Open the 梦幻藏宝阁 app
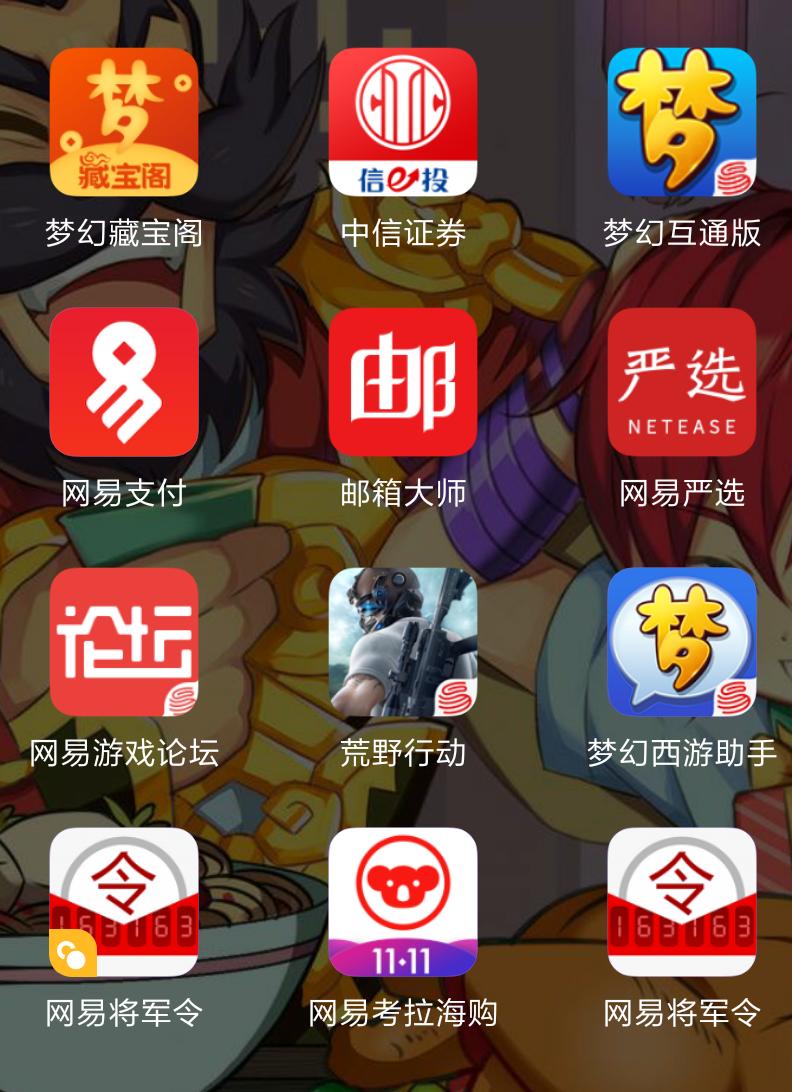Image resolution: width=792 pixels, height=1092 pixels. (x=124, y=122)
